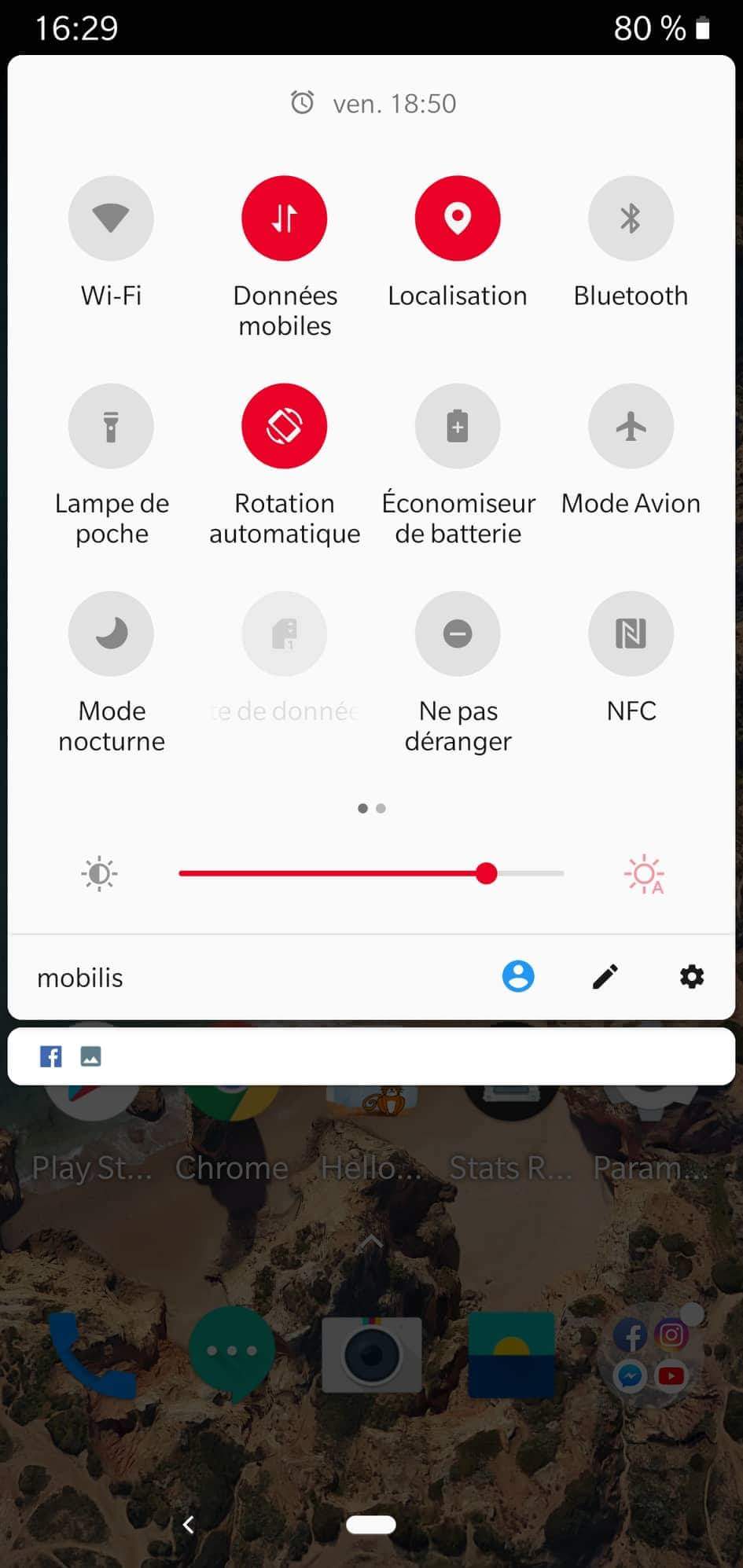Open system settings gear
The height and width of the screenshot is (1568, 743).
(x=691, y=976)
